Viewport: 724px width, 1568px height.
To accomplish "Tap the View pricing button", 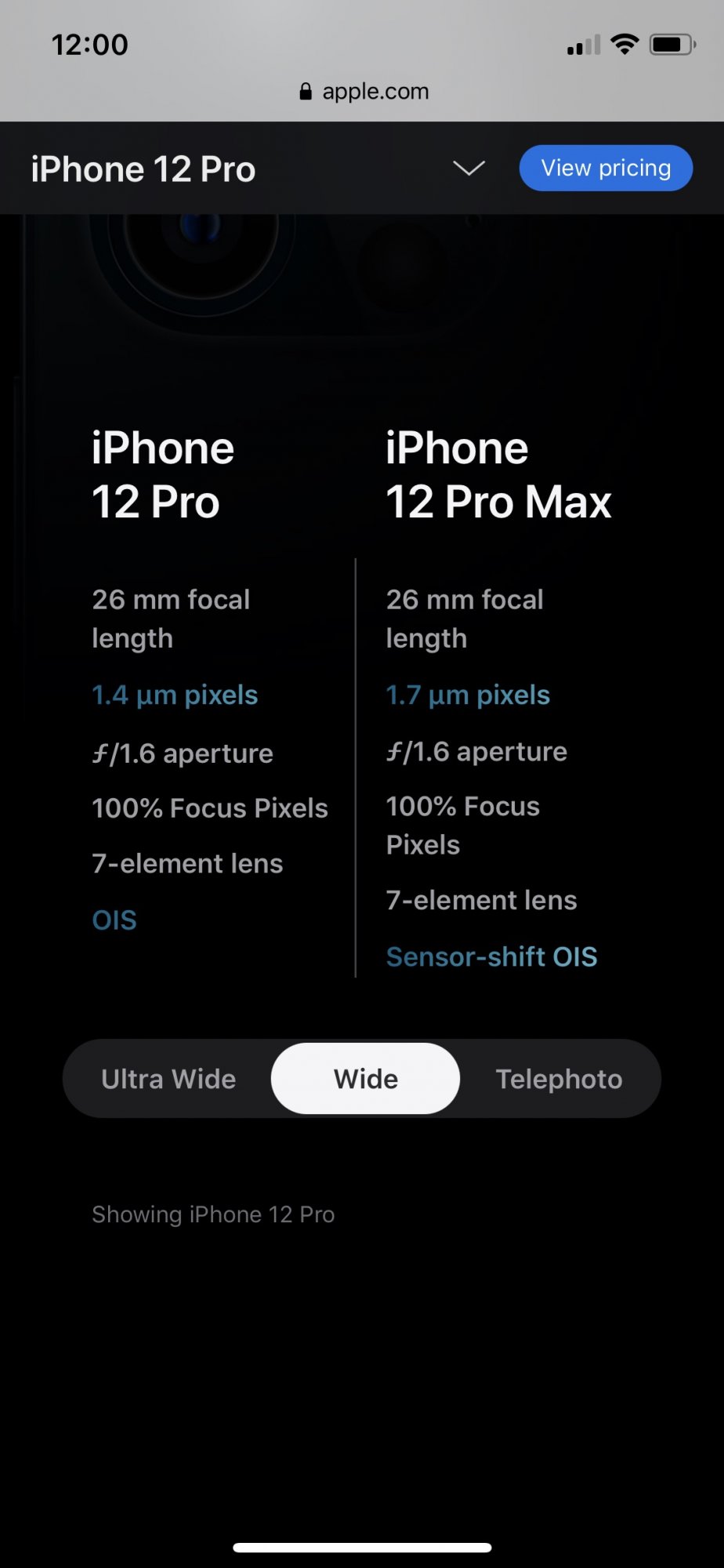I will pyautogui.click(x=606, y=168).
